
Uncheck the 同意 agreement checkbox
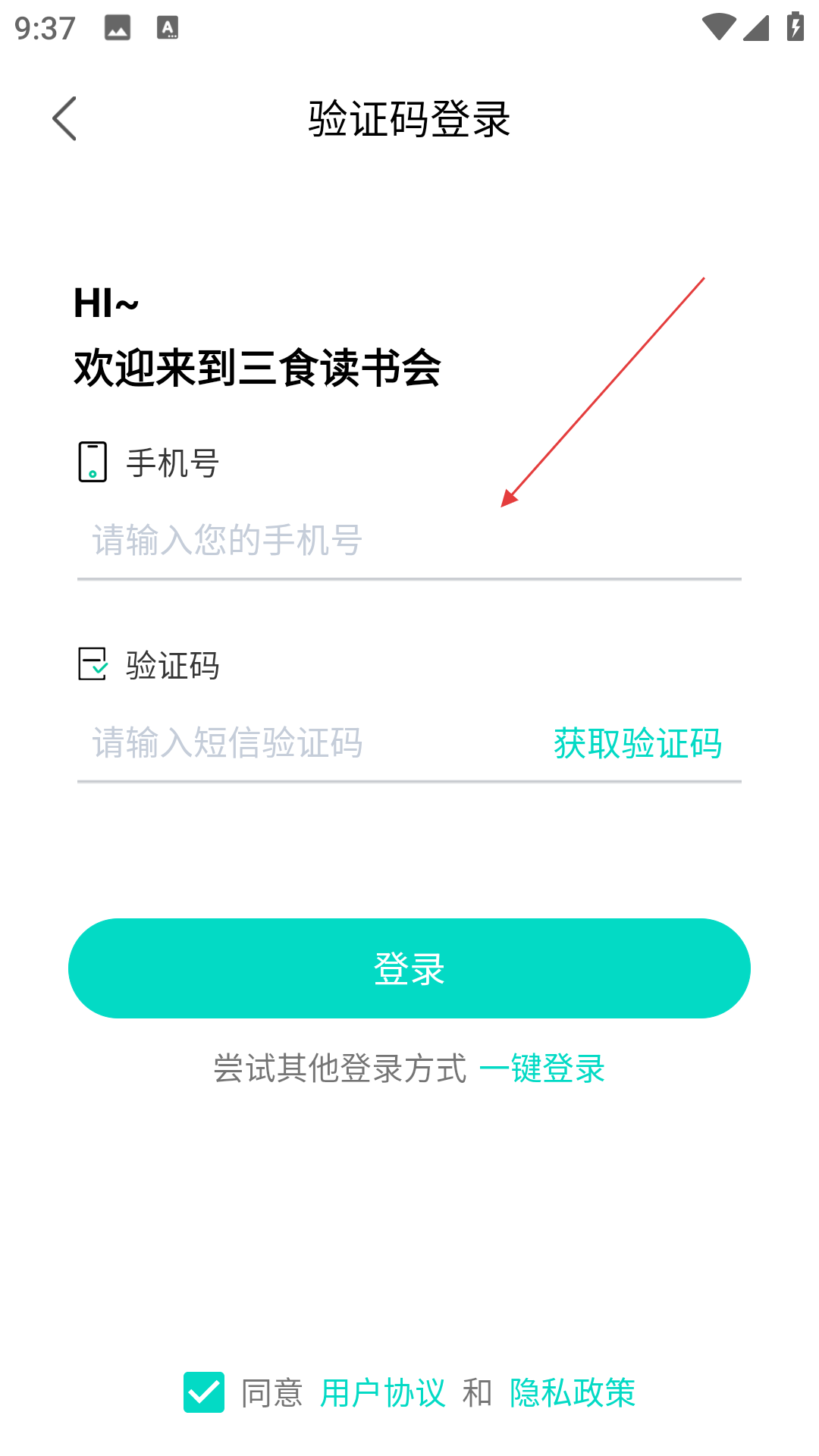[x=204, y=1392]
